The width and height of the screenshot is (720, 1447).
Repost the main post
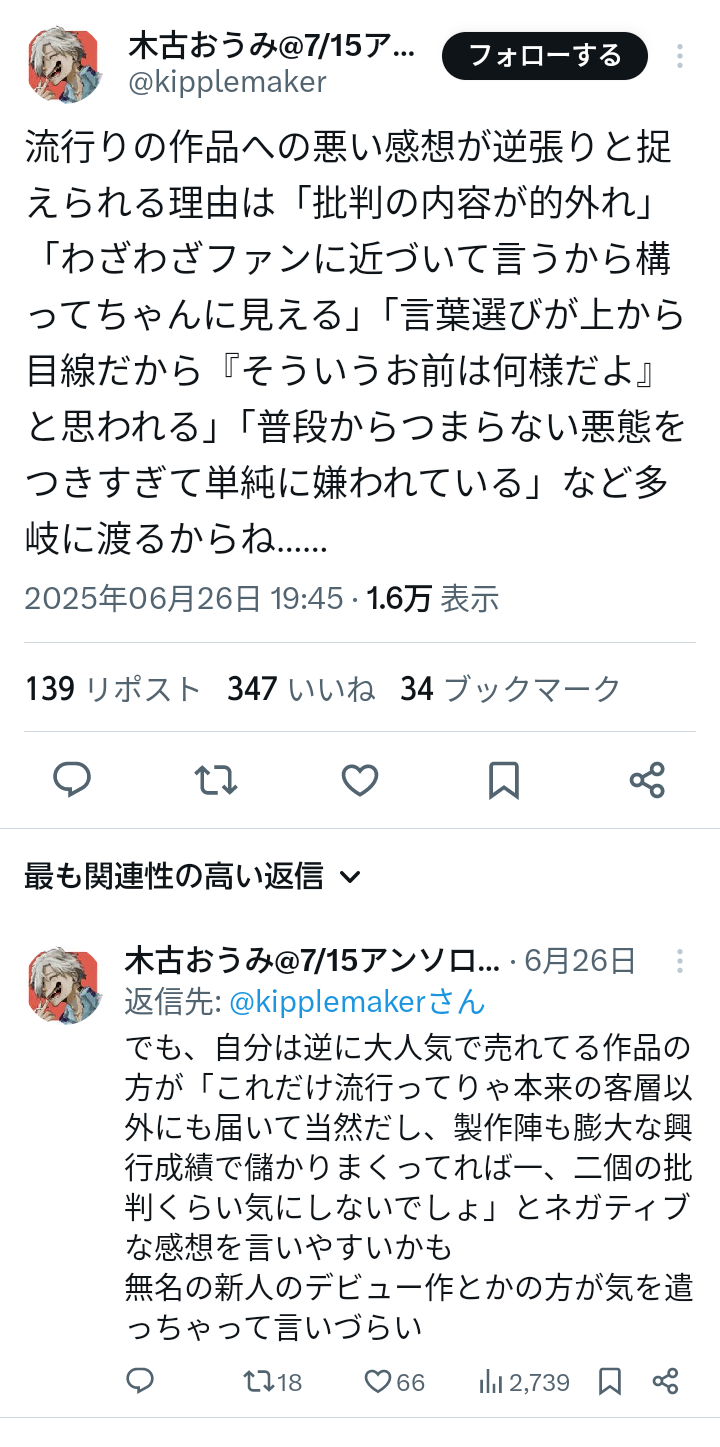pyautogui.click(x=216, y=780)
